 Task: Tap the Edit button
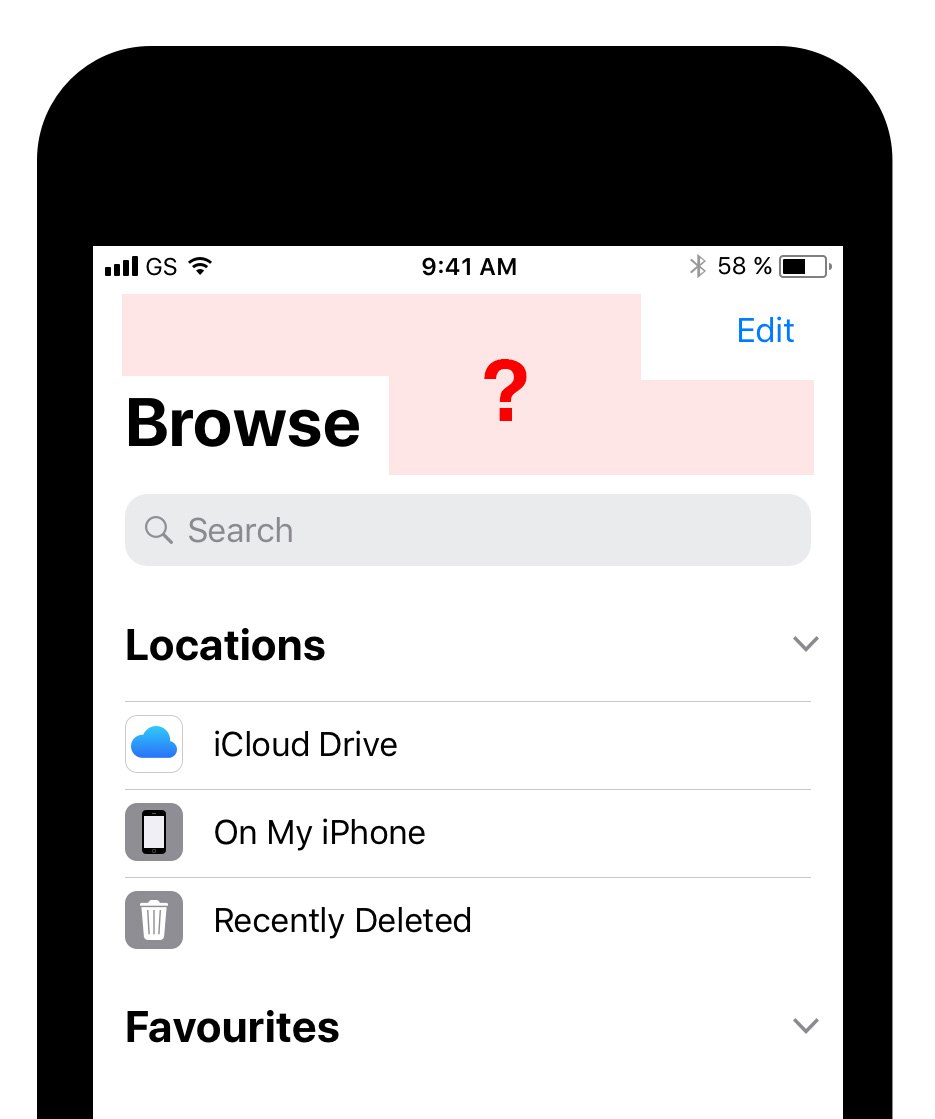[x=765, y=331]
